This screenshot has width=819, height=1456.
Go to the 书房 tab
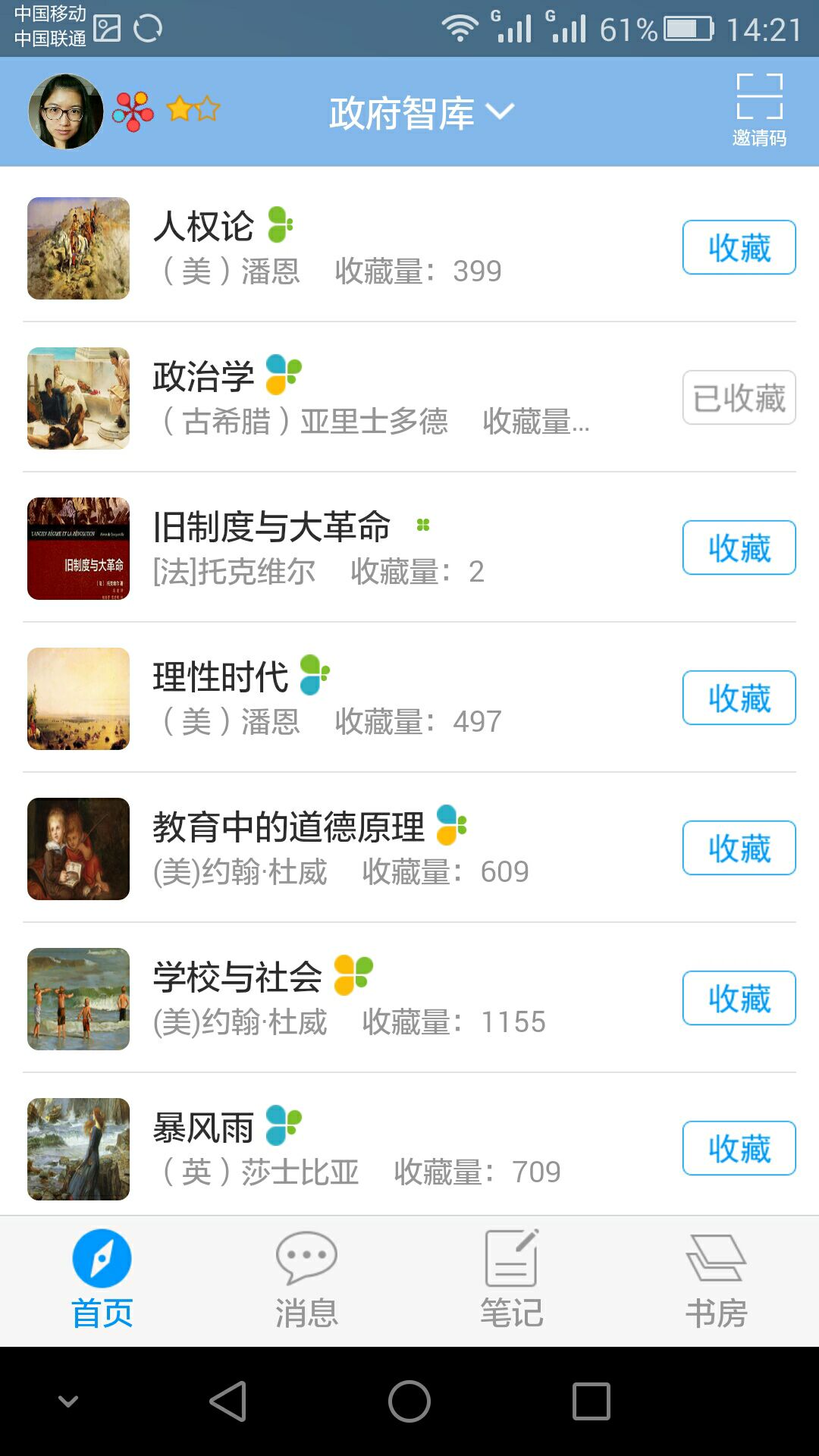point(717,1279)
